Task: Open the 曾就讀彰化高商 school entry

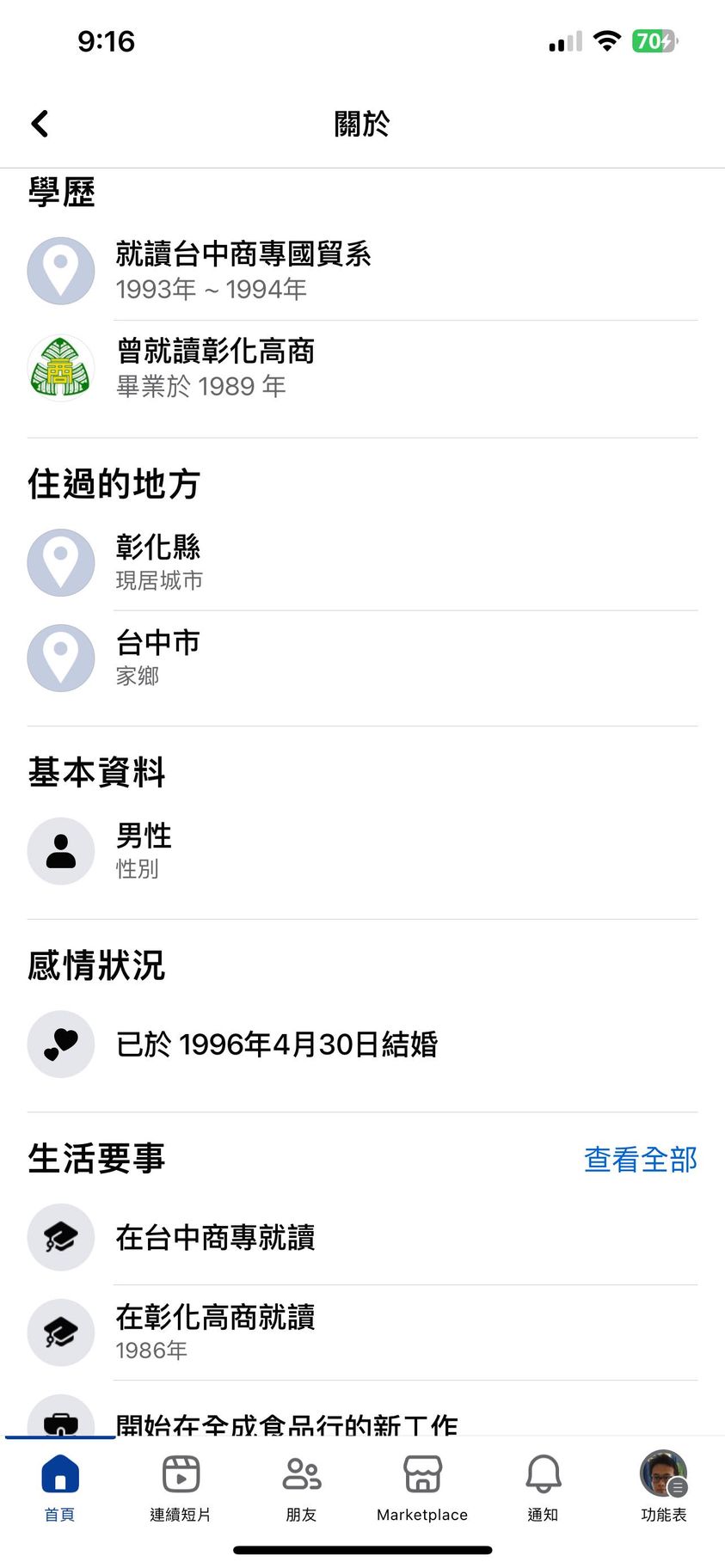Action: click(x=215, y=368)
